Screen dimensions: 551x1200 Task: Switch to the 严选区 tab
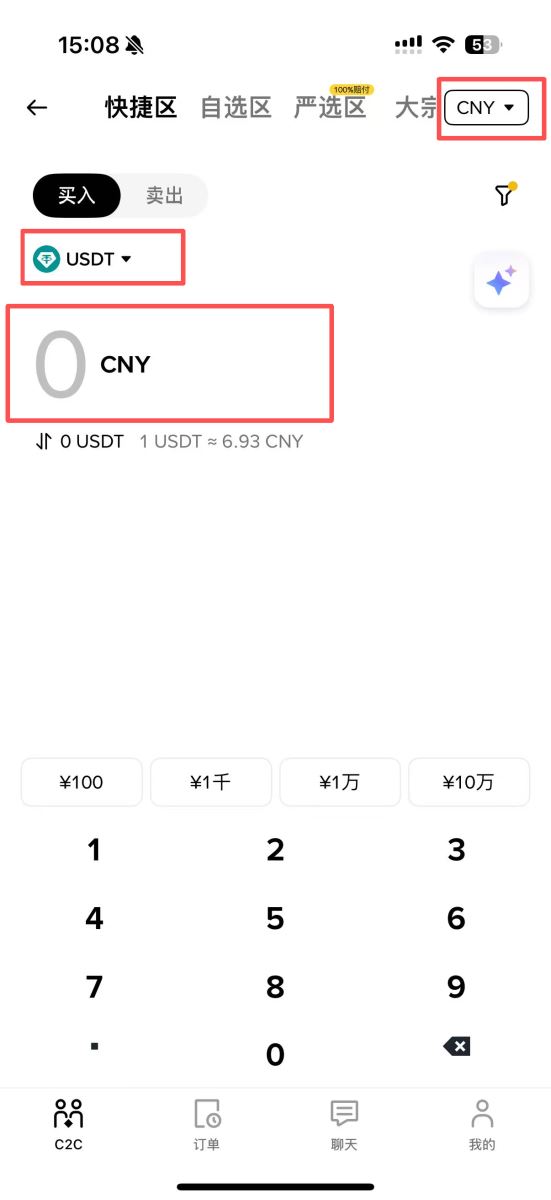coord(330,107)
